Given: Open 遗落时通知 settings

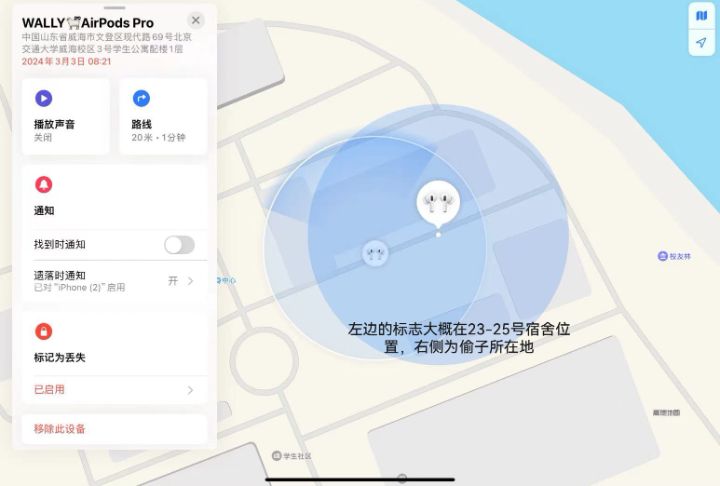Looking at the screenshot, I should pyautogui.click(x=114, y=281).
